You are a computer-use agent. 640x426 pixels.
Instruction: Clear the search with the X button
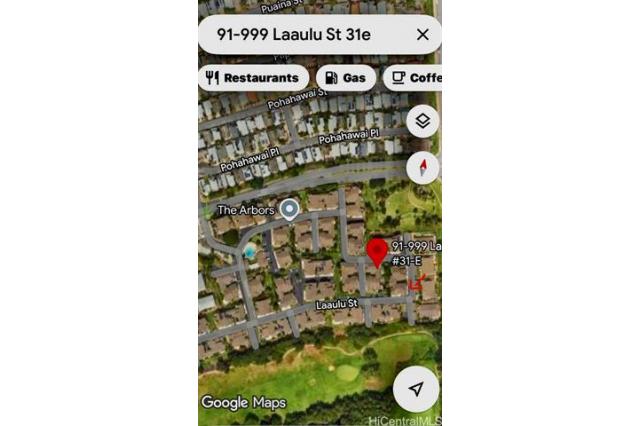pyautogui.click(x=422, y=35)
